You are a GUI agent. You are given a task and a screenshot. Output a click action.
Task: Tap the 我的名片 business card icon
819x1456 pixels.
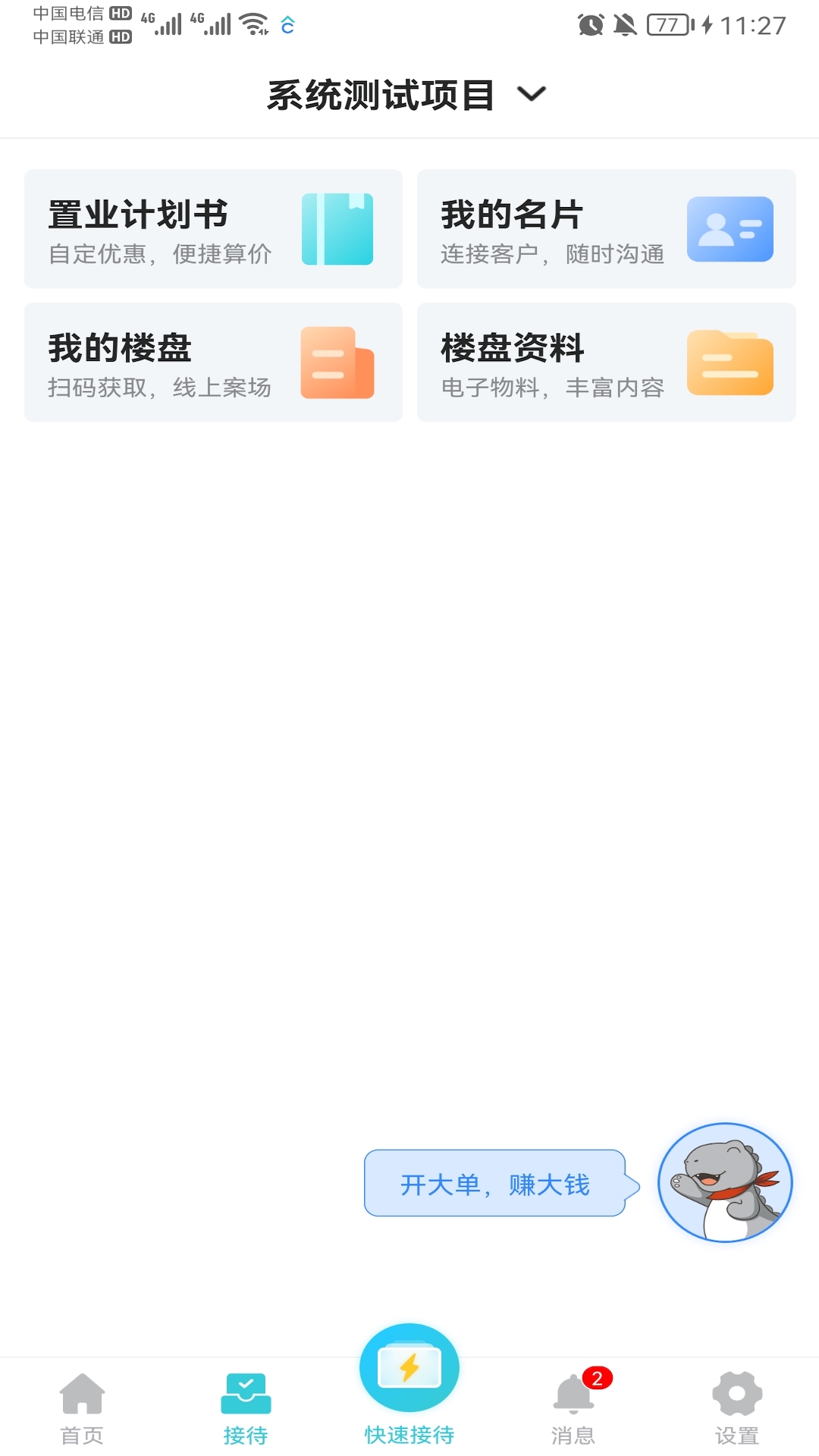(x=730, y=229)
